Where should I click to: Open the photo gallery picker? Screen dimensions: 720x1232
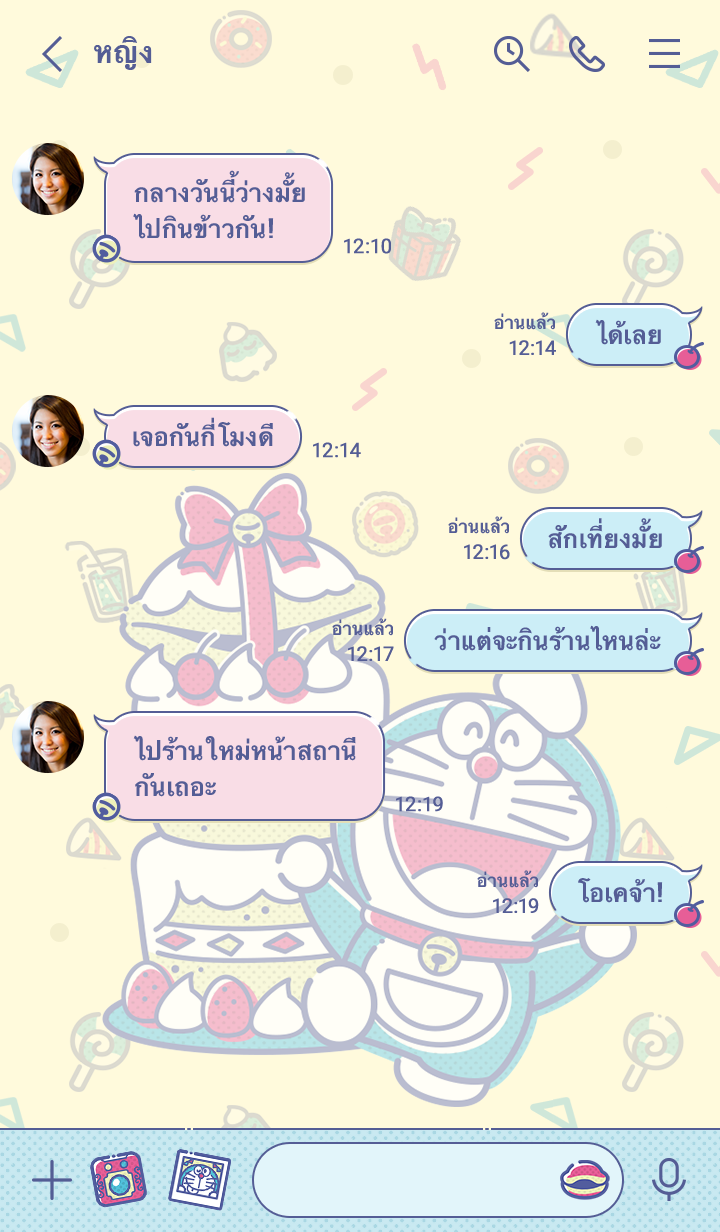(x=198, y=1180)
